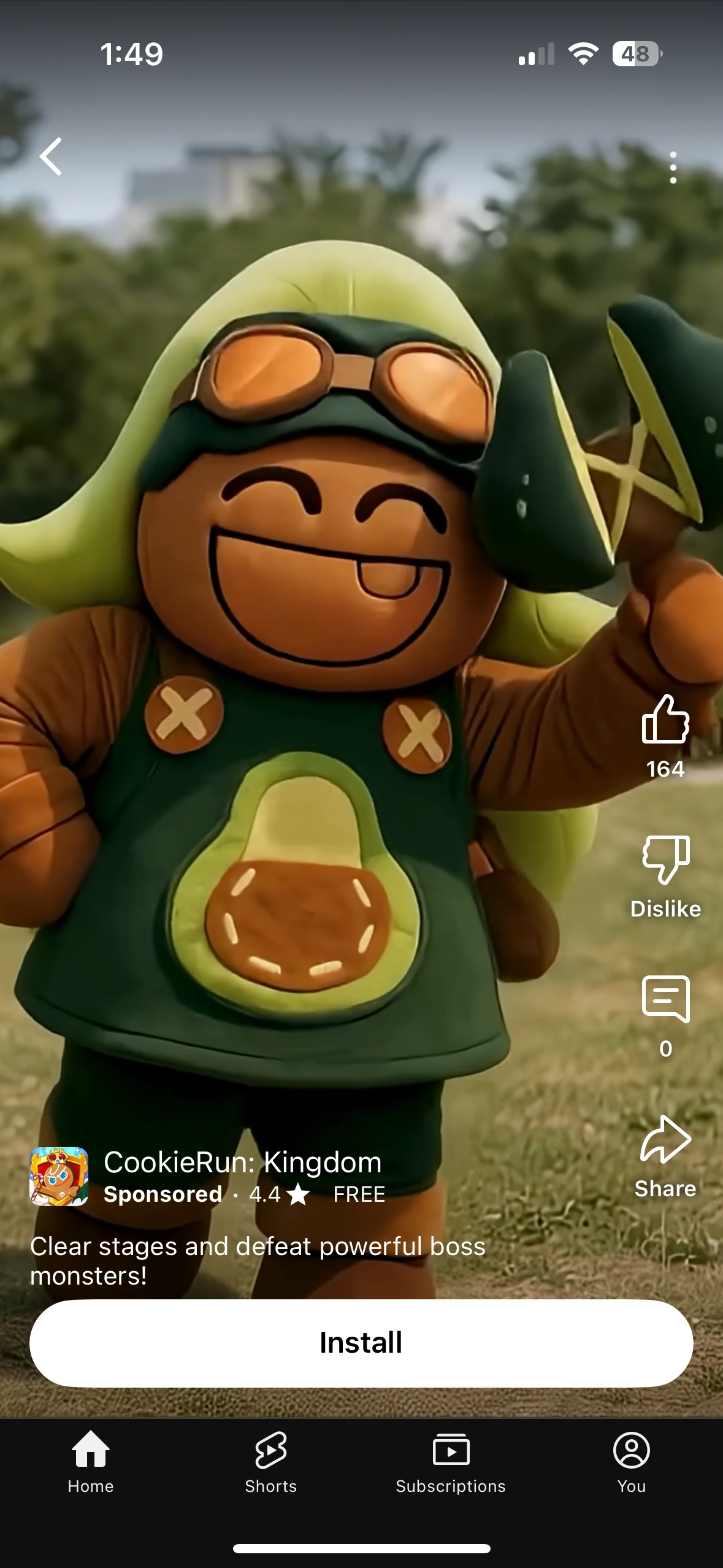Open the comments section
723x1568 pixels.
click(665, 999)
